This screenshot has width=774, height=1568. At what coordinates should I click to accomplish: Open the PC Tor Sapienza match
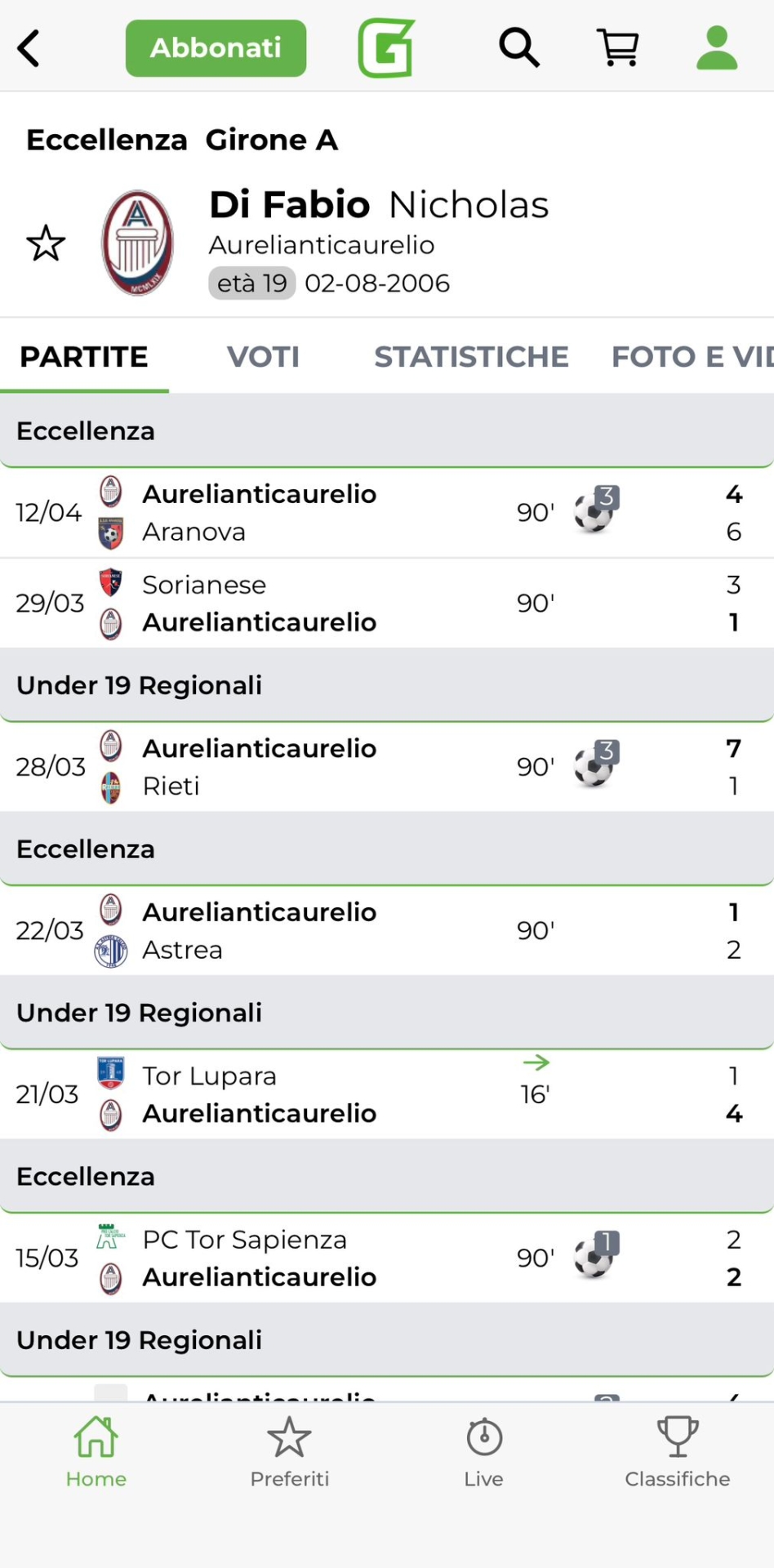coord(327,1258)
